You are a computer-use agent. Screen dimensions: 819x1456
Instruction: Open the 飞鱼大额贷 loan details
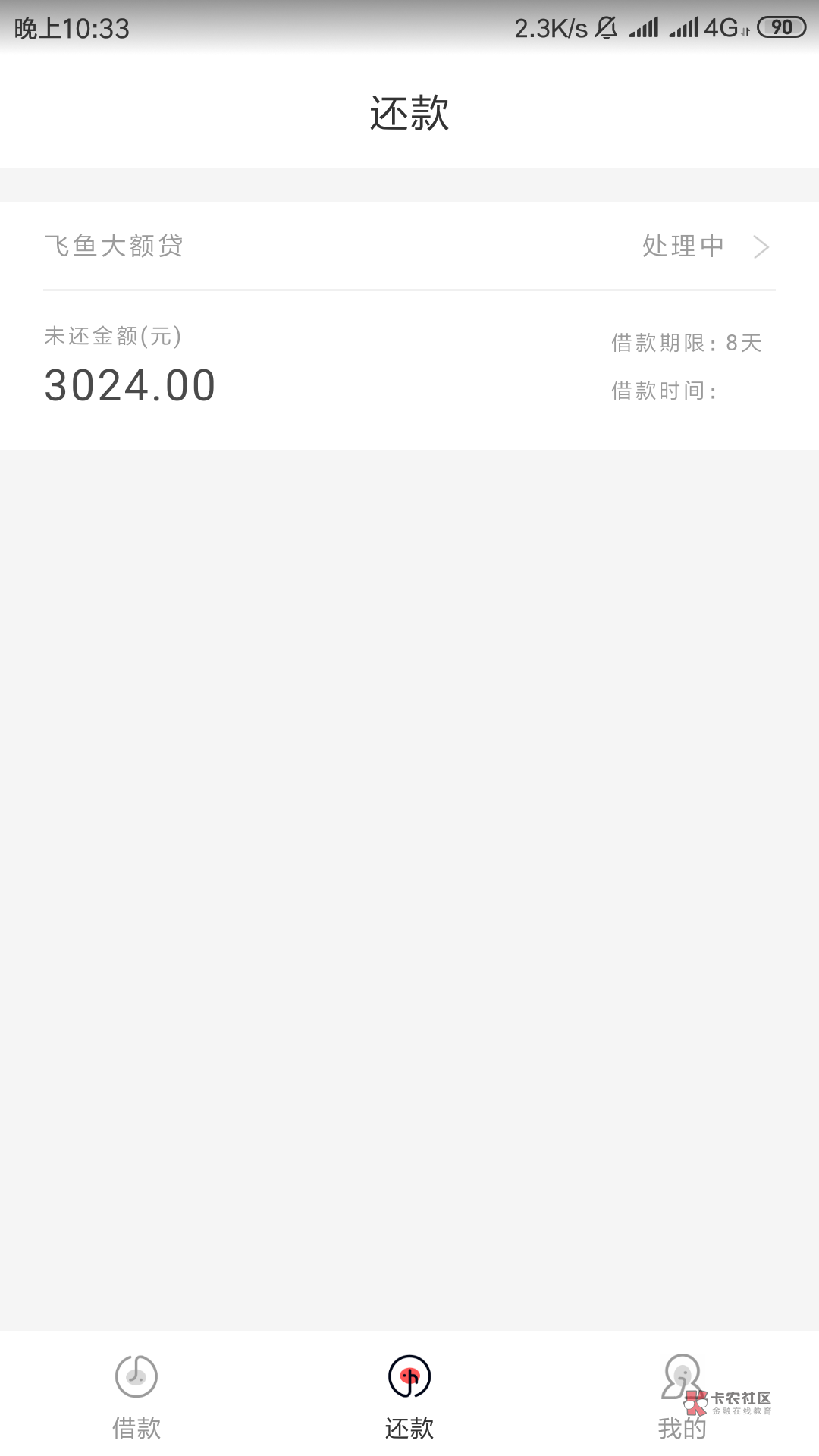tap(409, 246)
